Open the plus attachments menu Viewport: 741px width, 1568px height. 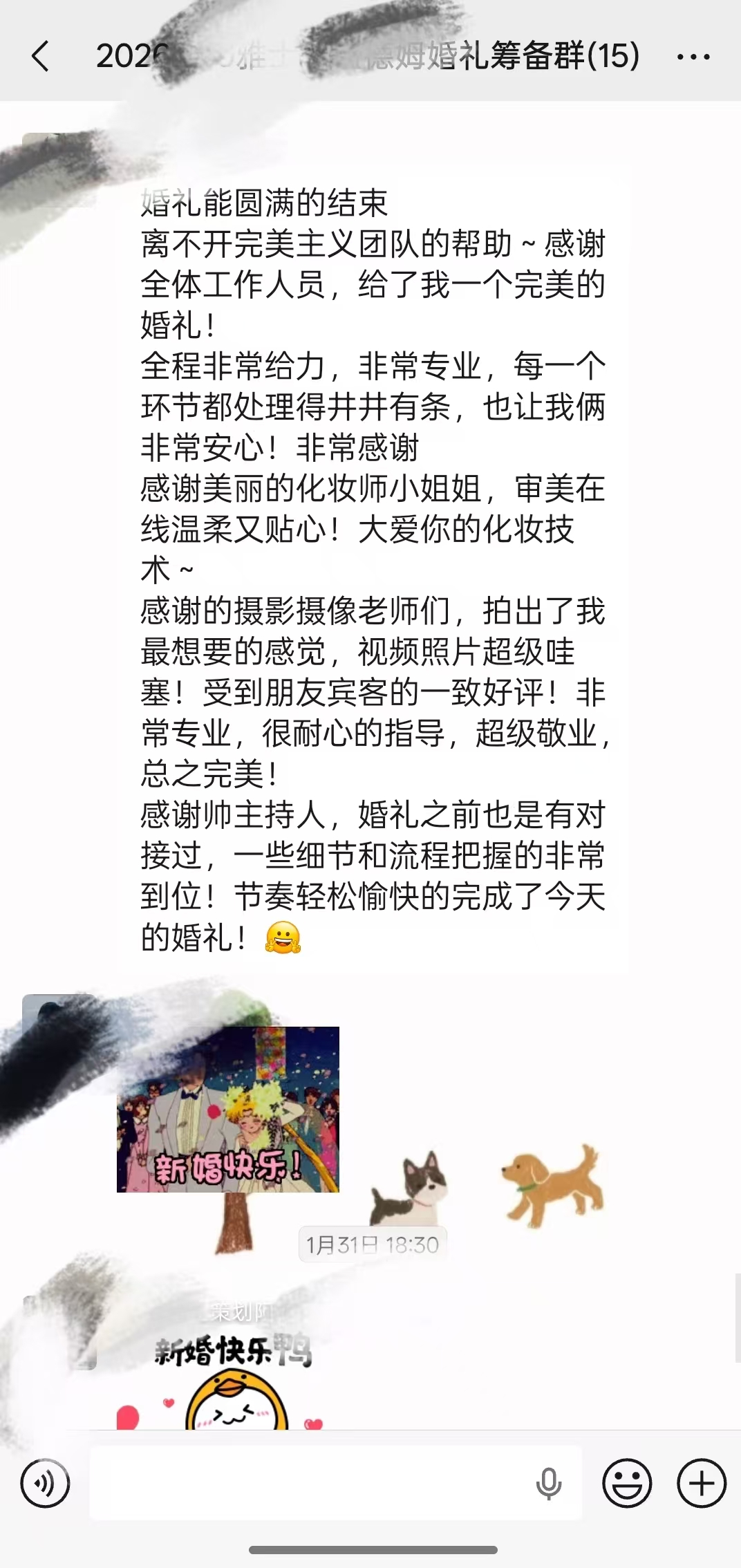tap(702, 1484)
